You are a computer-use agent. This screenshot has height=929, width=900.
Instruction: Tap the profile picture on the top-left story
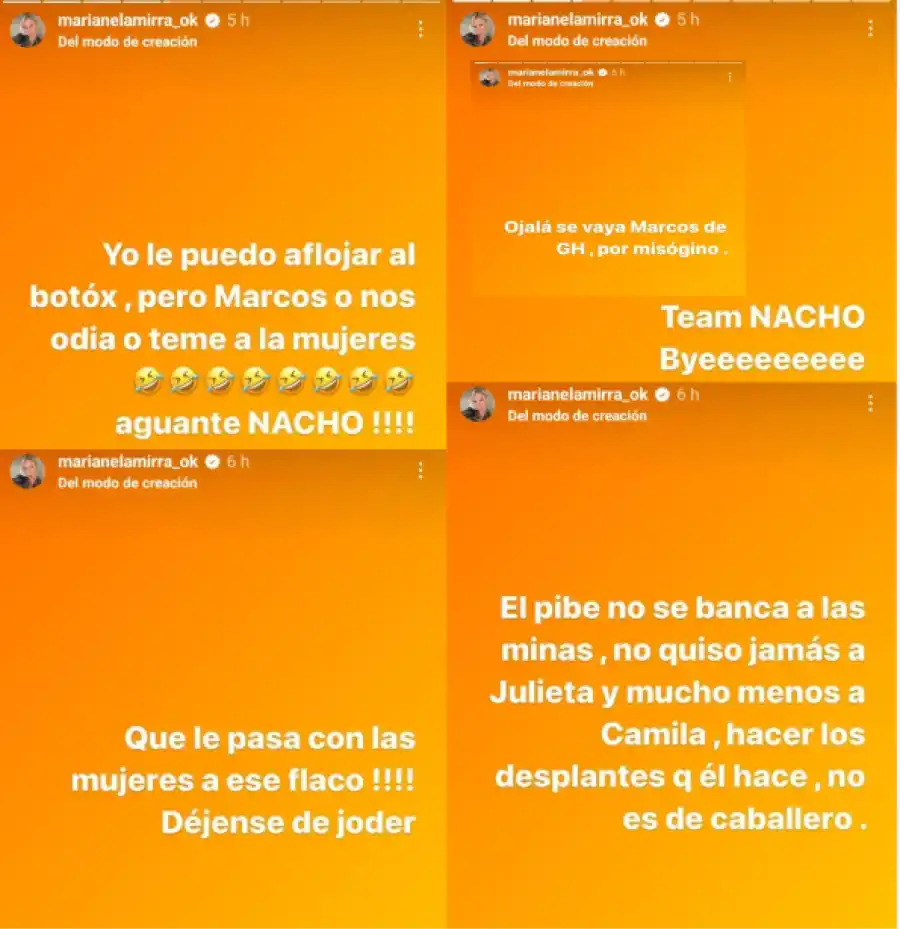click(30, 27)
